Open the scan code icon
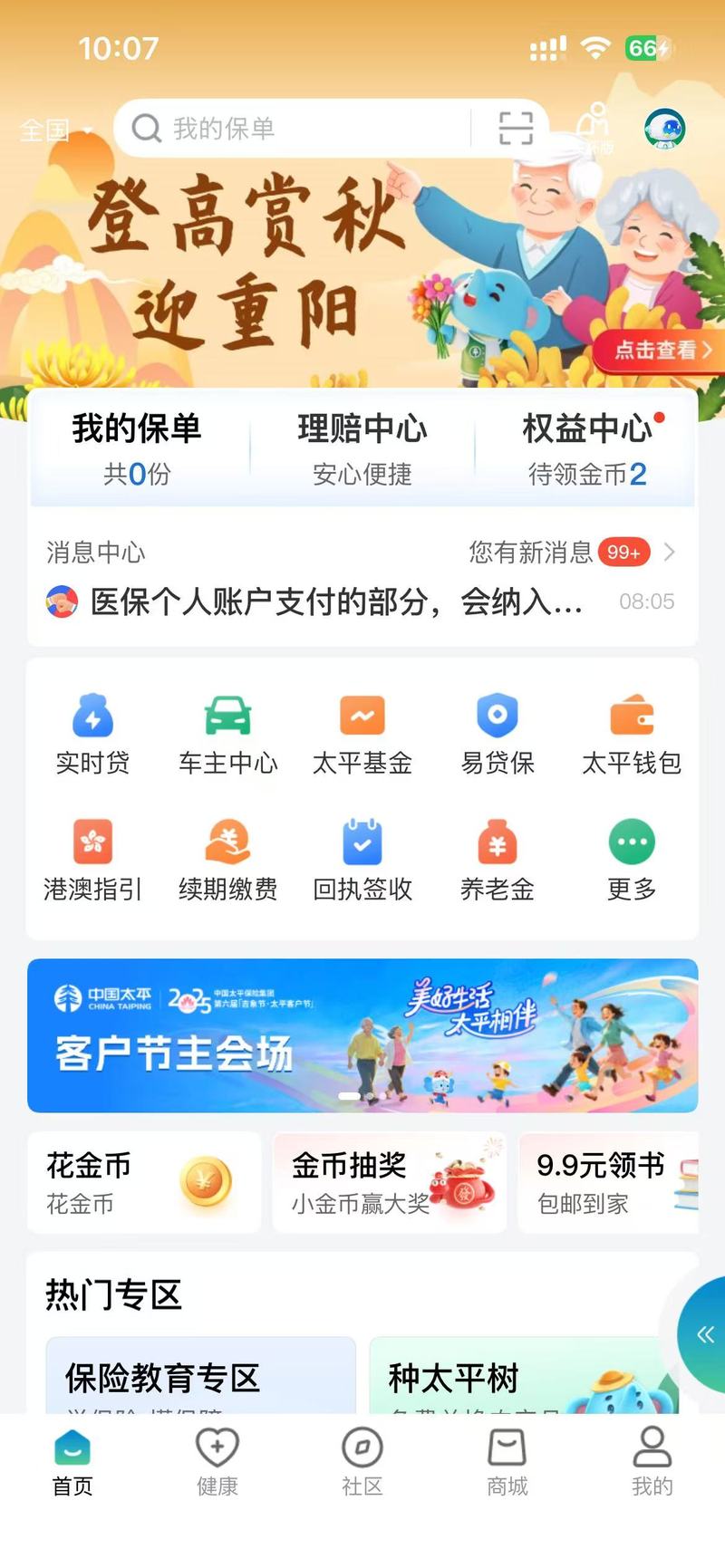Screen dimensions: 725x1568 pyautogui.click(x=515, y=129)
